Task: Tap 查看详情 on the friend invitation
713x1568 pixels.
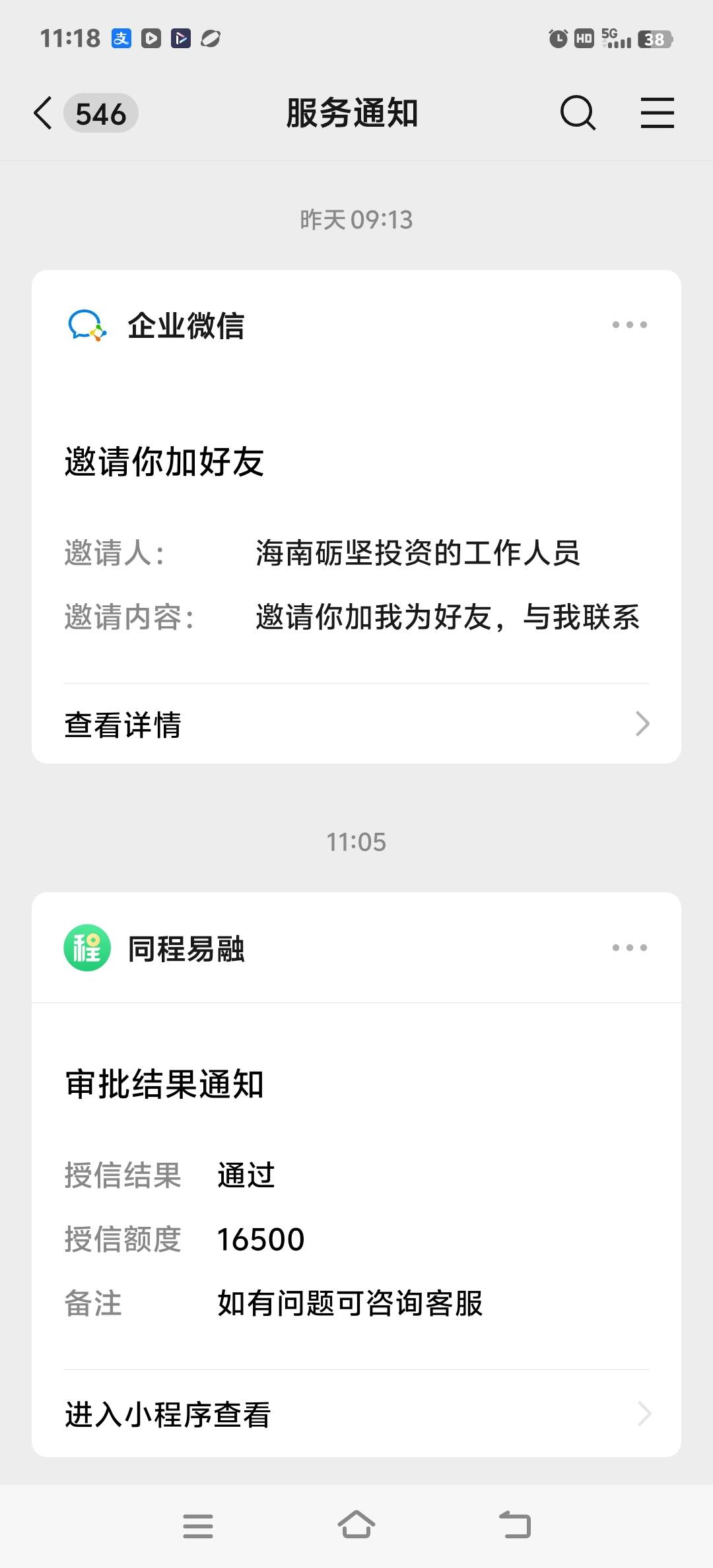Action: pyautogui.click(x=356, y=724)
